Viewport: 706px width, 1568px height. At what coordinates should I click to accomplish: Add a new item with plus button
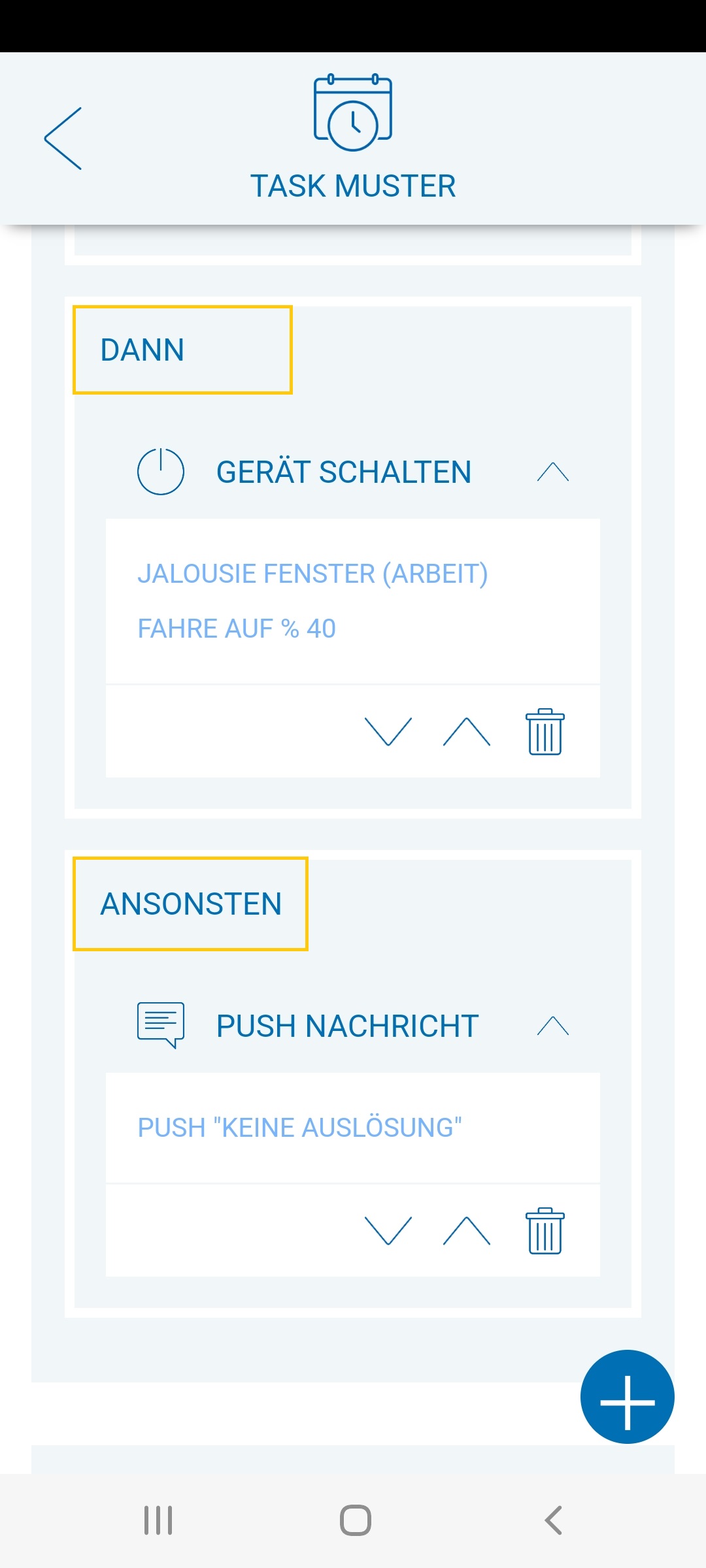pos(627,1396)
